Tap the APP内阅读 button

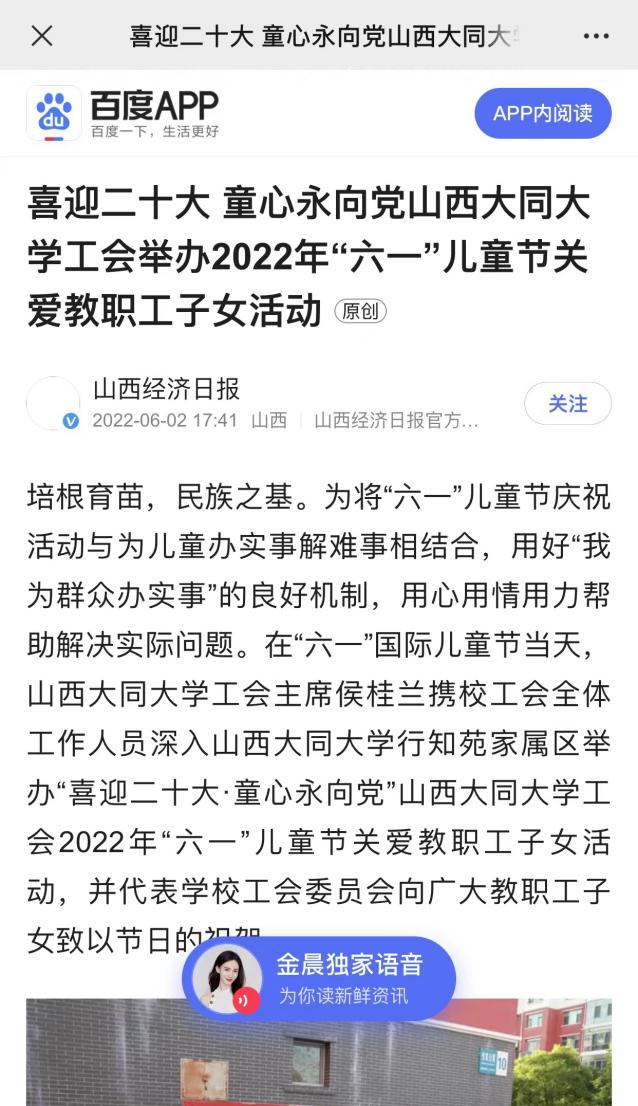[x=543, y=113]
